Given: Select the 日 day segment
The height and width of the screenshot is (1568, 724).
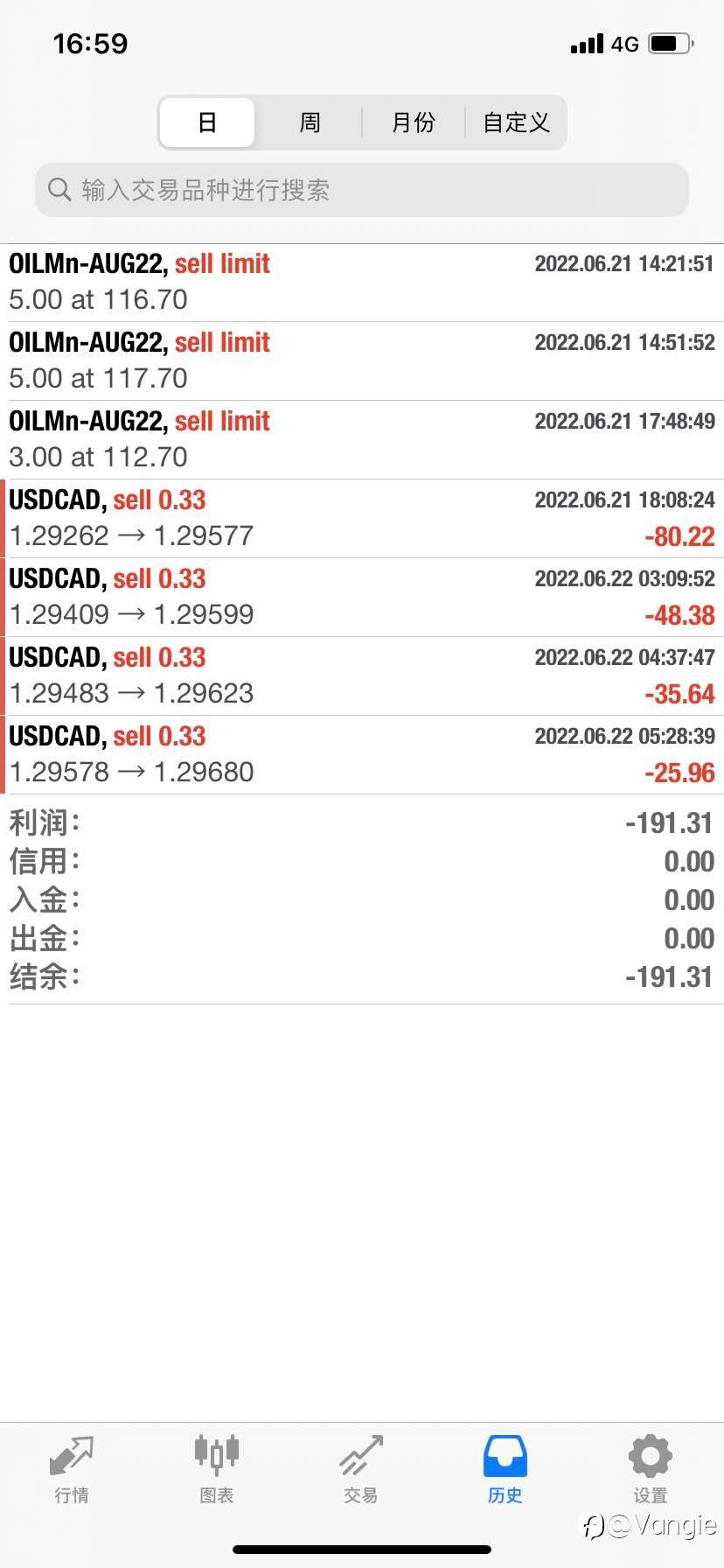Looking at the screenshot, I should coord(207,122).
